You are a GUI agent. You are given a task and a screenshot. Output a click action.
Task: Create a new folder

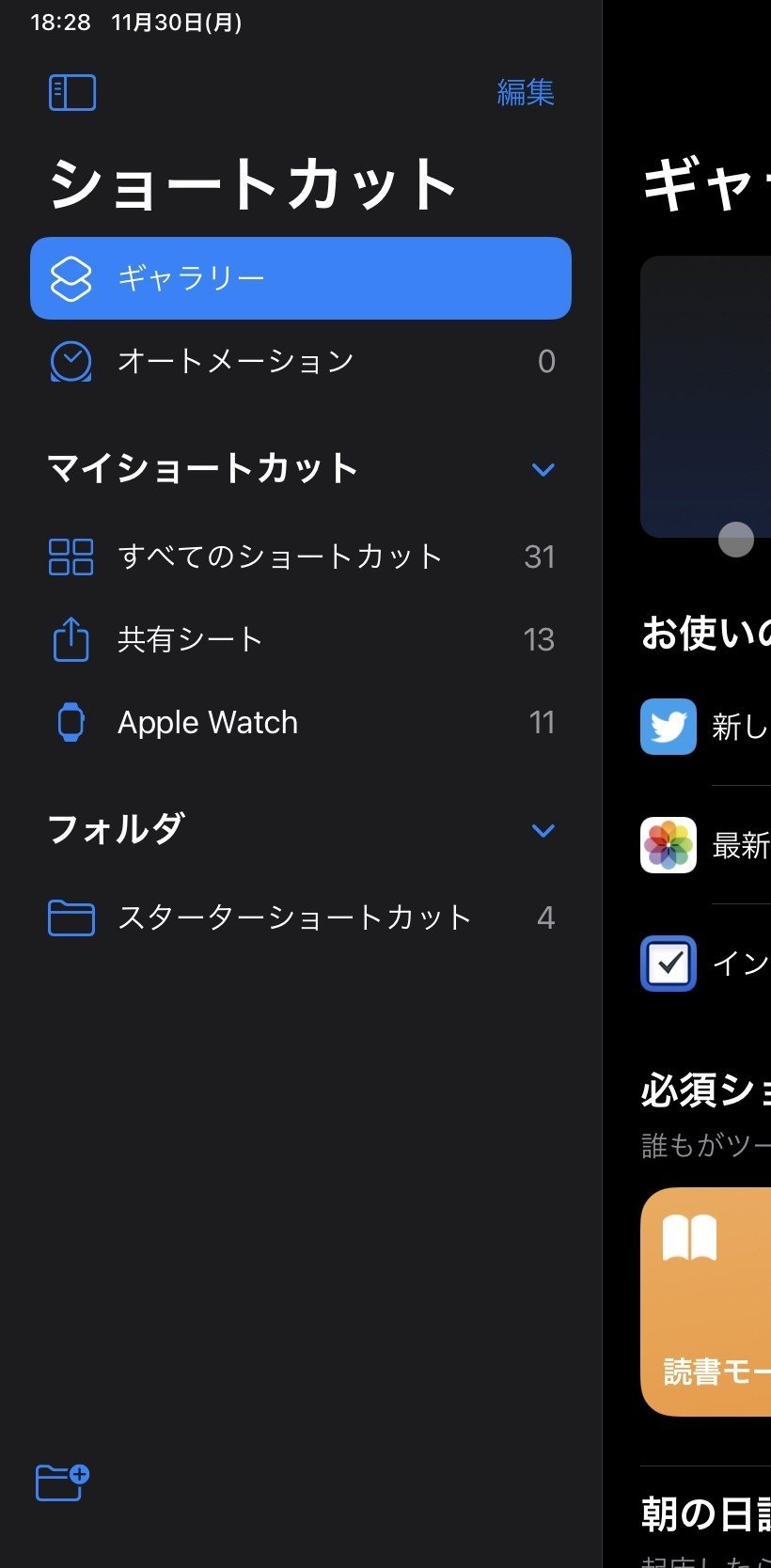pyautogui.click(x=62, y=1482)
